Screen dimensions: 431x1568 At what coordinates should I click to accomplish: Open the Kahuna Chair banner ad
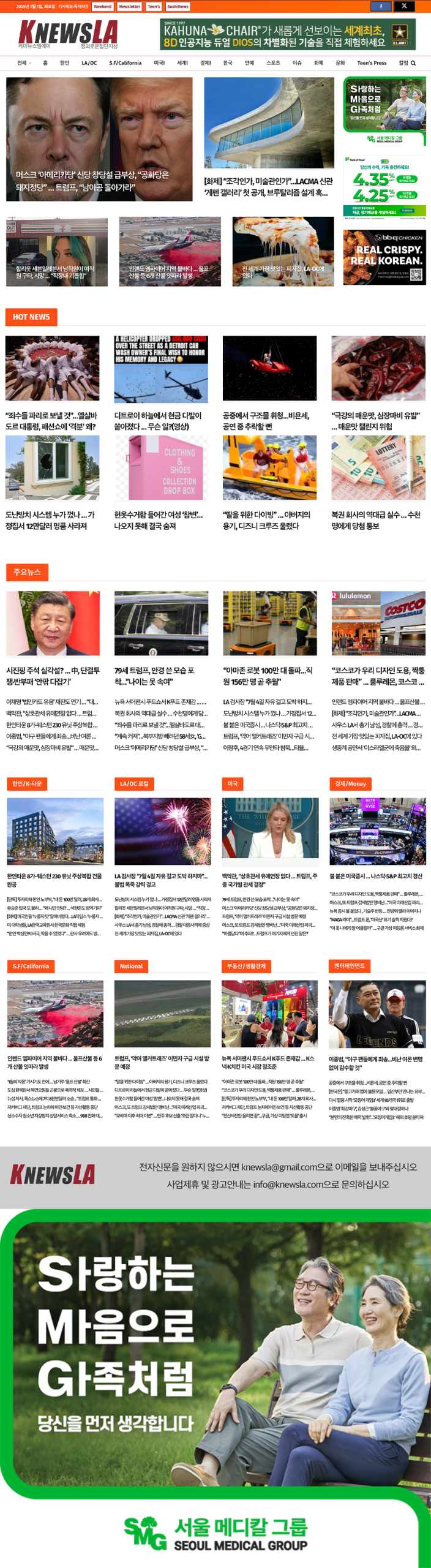(288, 35)
